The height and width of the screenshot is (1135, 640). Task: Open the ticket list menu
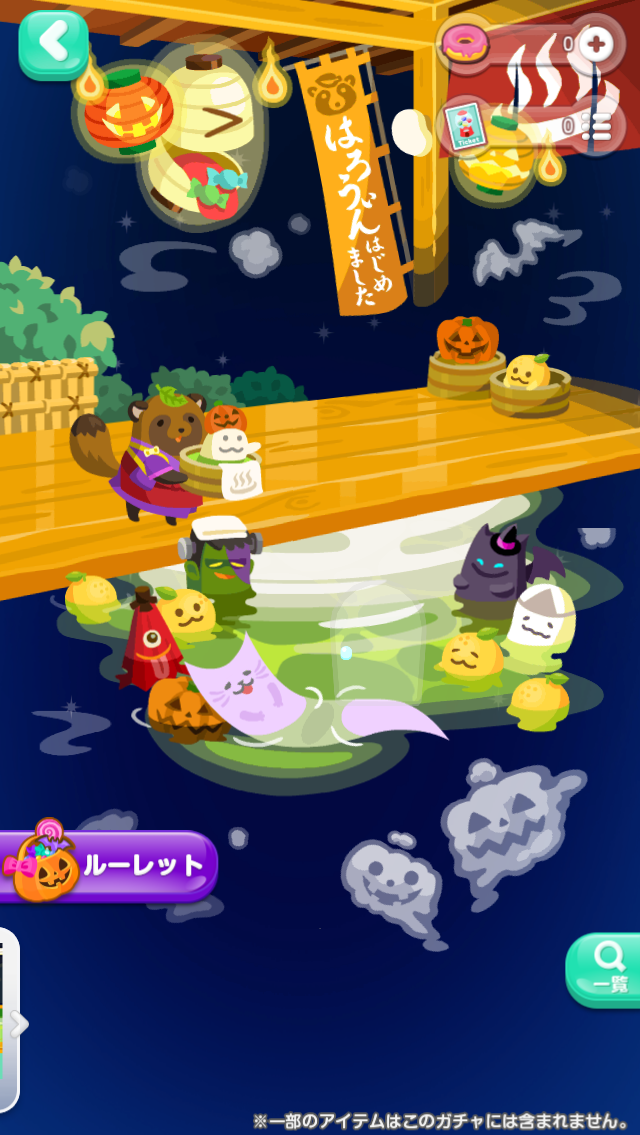[x=598, y=126]
